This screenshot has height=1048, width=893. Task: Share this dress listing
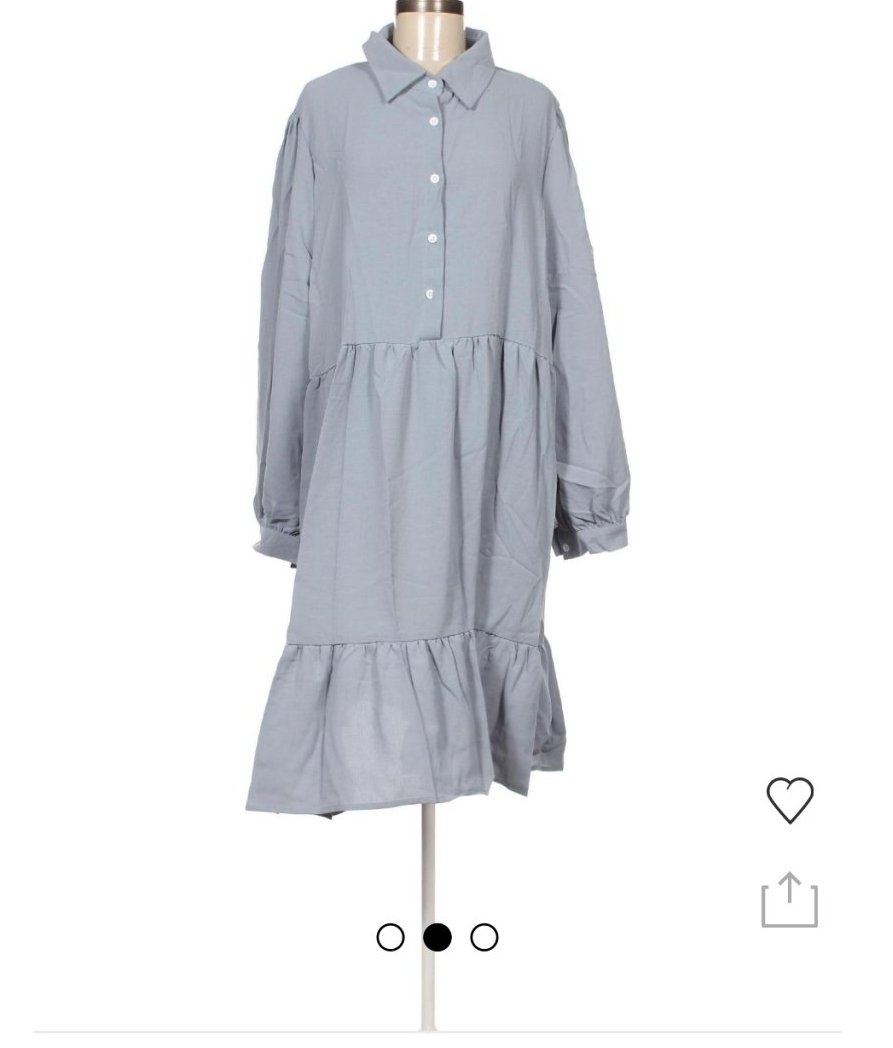point(789,900)
